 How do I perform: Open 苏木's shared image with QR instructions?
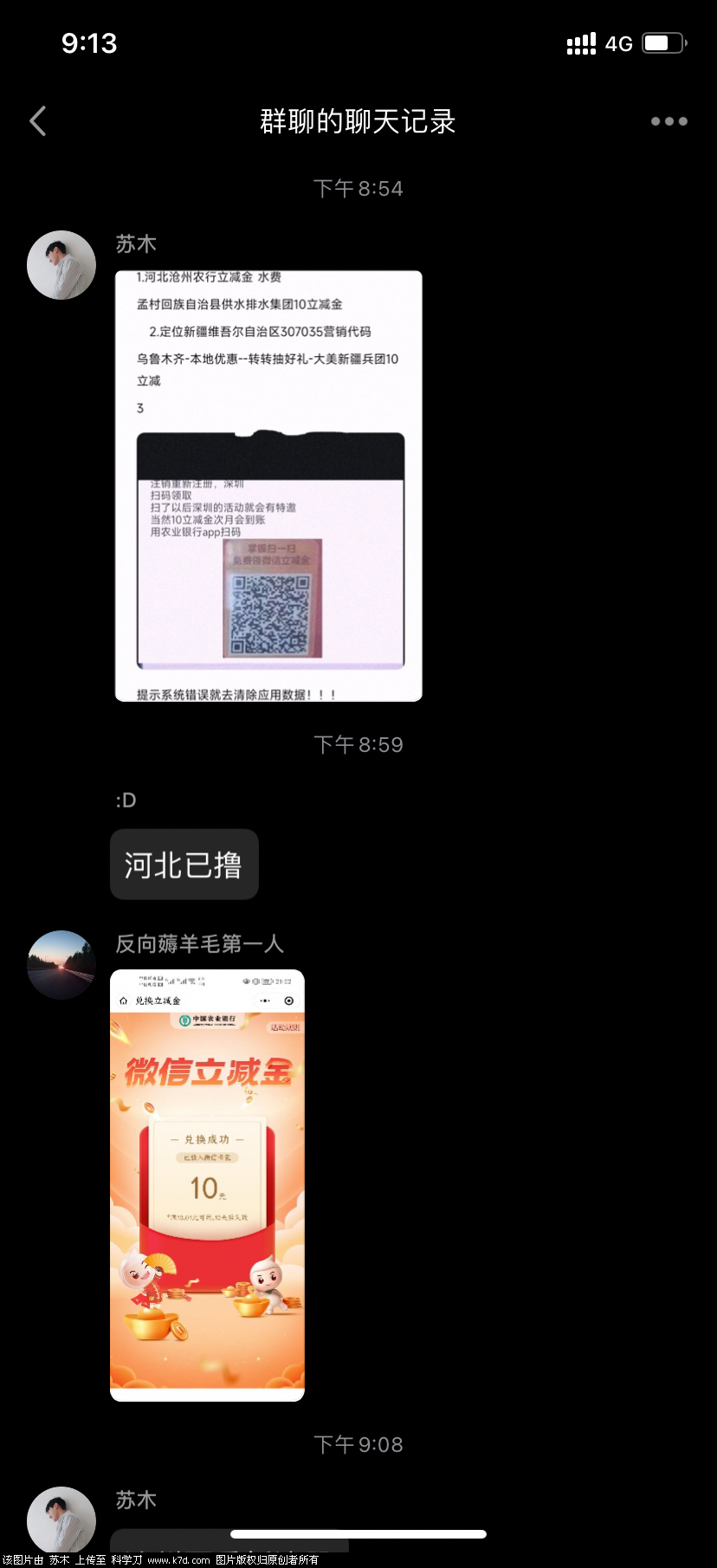268,485
